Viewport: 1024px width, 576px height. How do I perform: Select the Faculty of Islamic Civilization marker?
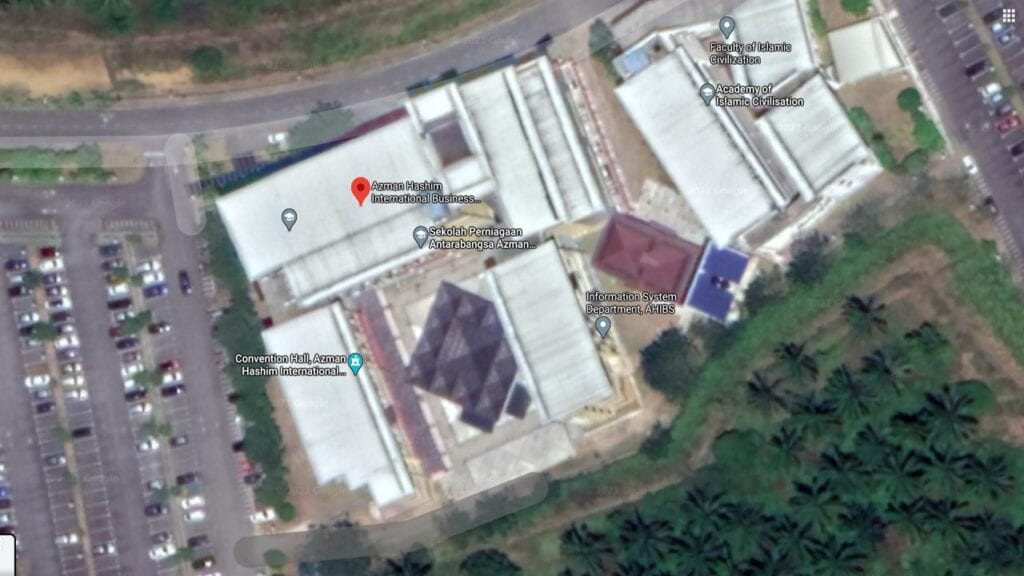pyautogui.click(x=727, y=27)
